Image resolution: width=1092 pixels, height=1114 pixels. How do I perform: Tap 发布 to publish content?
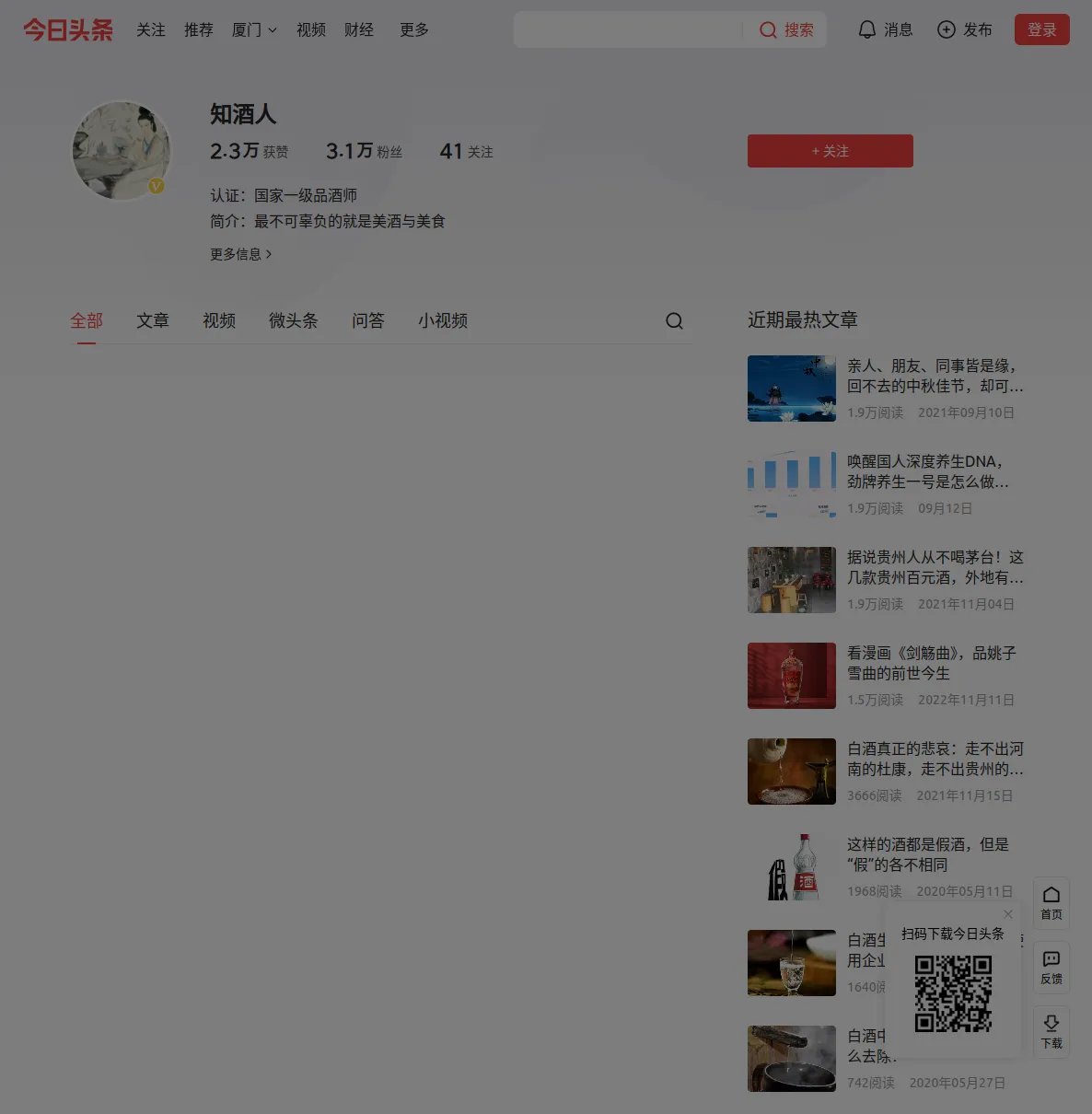964,29
